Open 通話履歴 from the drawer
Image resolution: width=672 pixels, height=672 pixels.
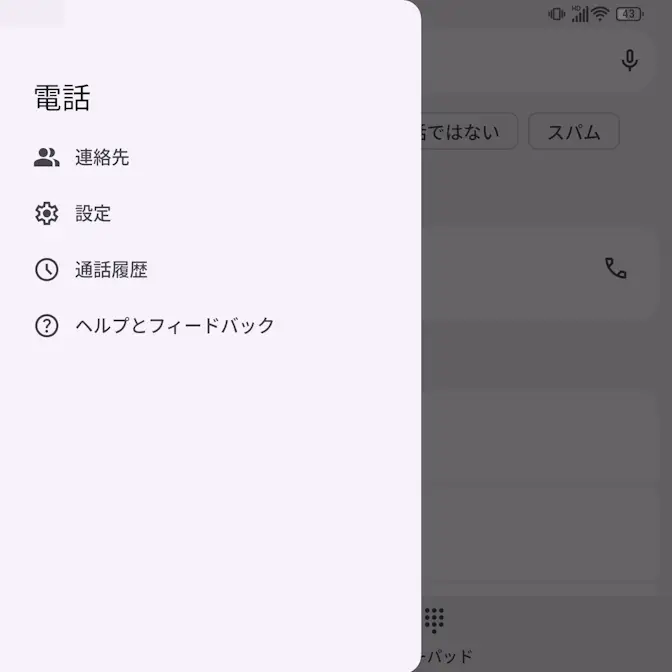pos(110,270)
